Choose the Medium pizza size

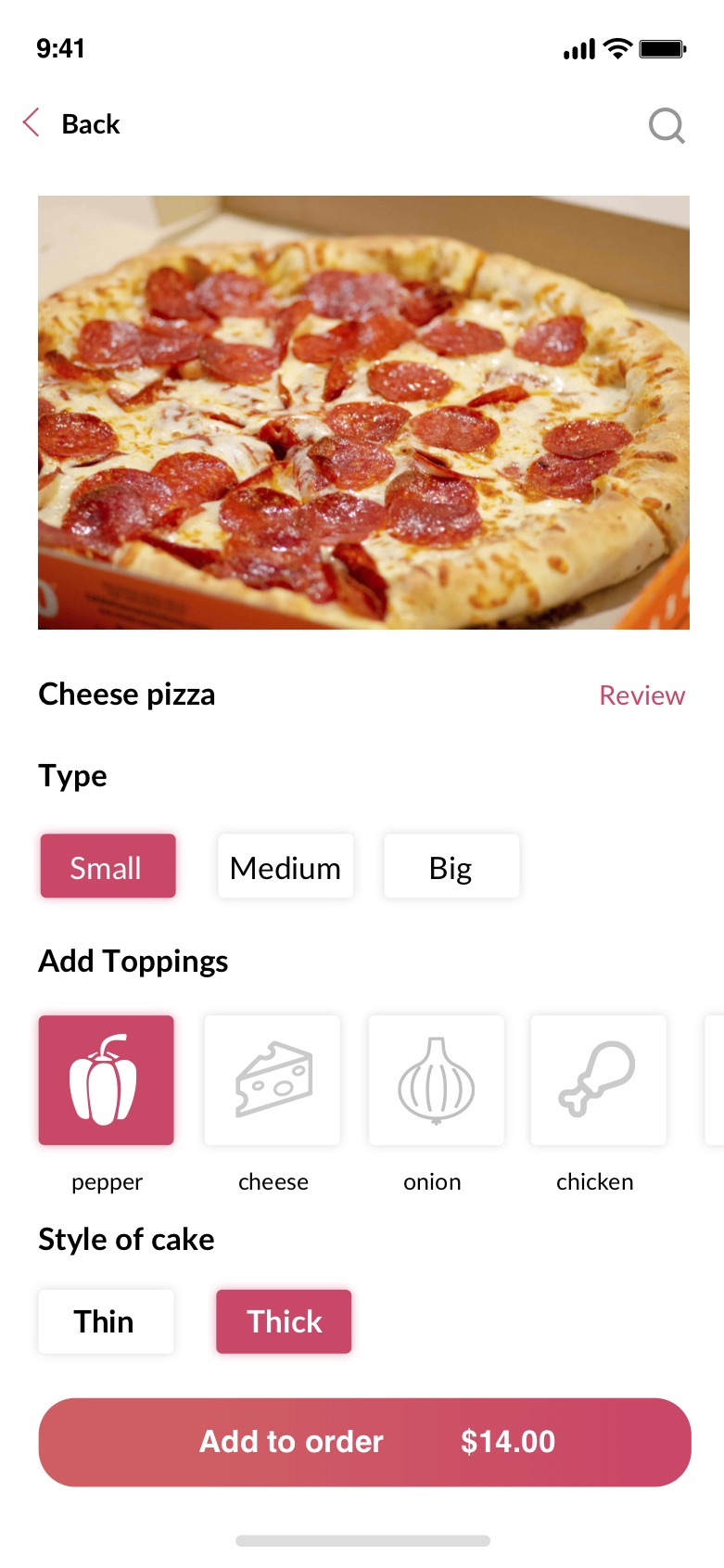286,866
